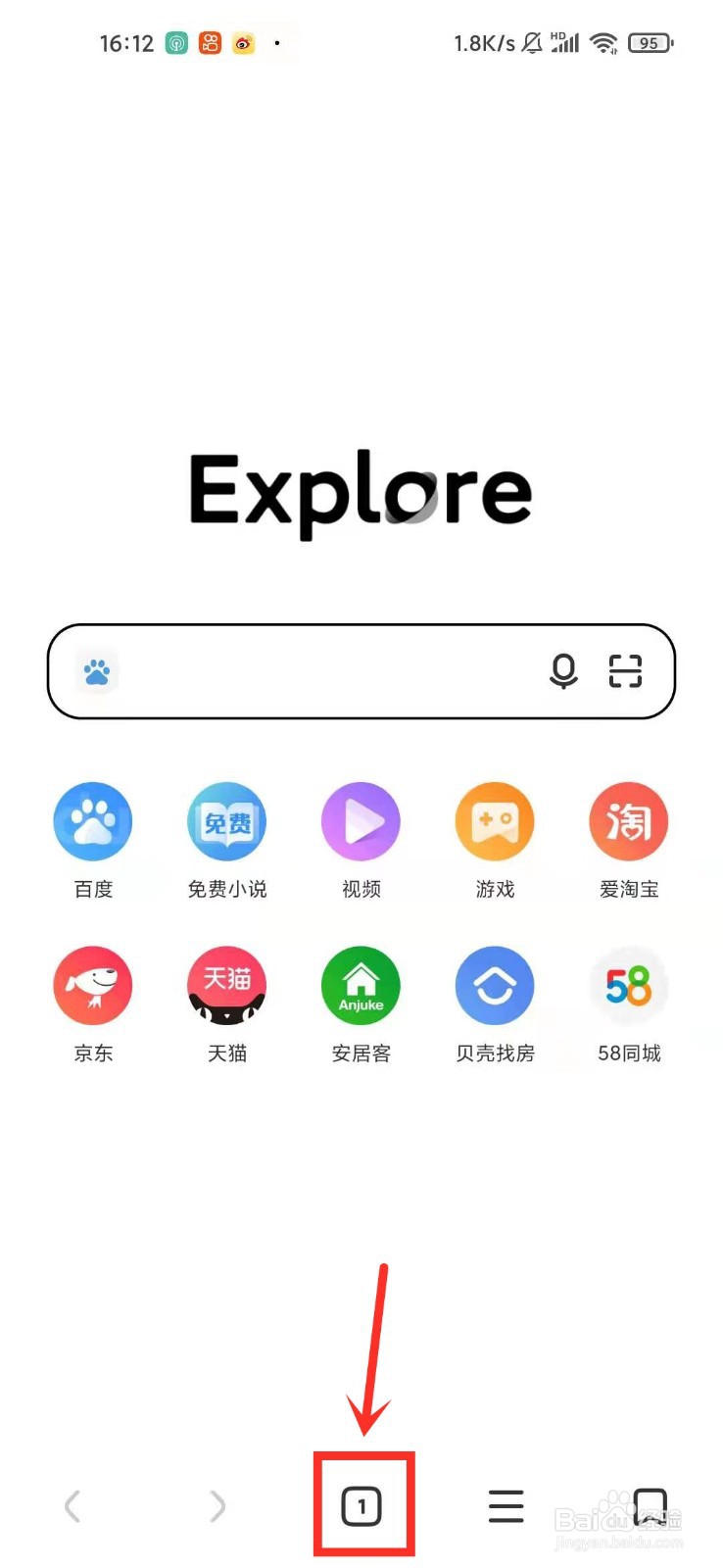Screen dimensions: 723x1568
Task: Launch 安居客 Anjuke housing icon
Action: (361, 986)
